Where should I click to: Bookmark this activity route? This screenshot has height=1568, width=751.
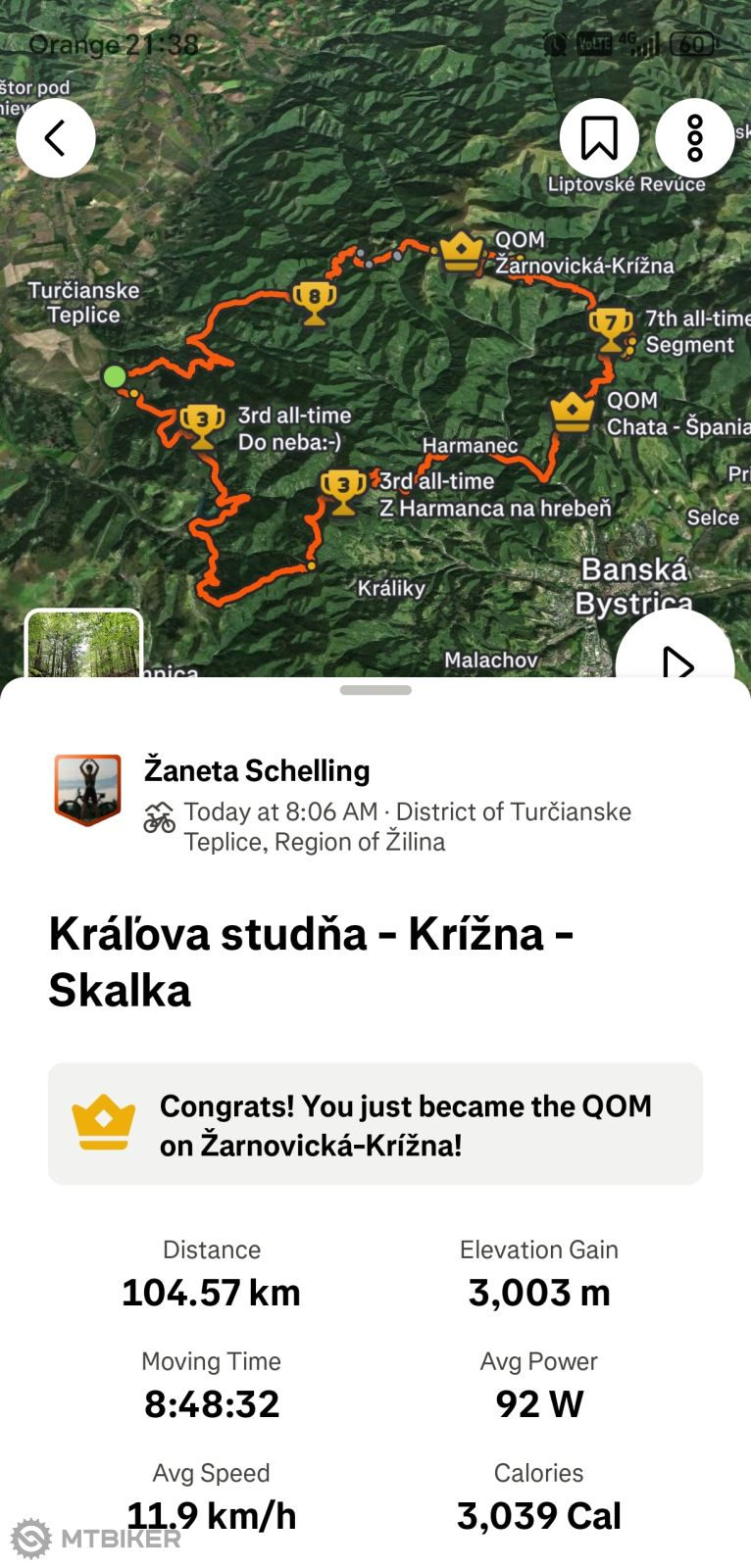coord(599,138)
